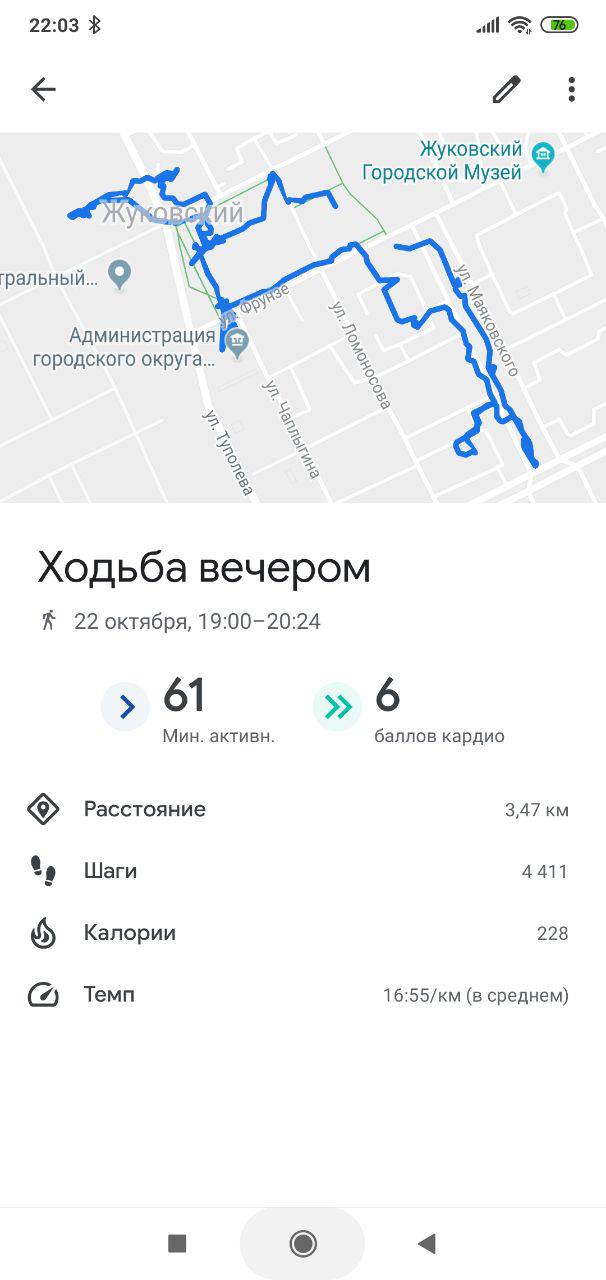Tap the system back triangle
Screen dimensions: 606x1280
coord(427,1243)
